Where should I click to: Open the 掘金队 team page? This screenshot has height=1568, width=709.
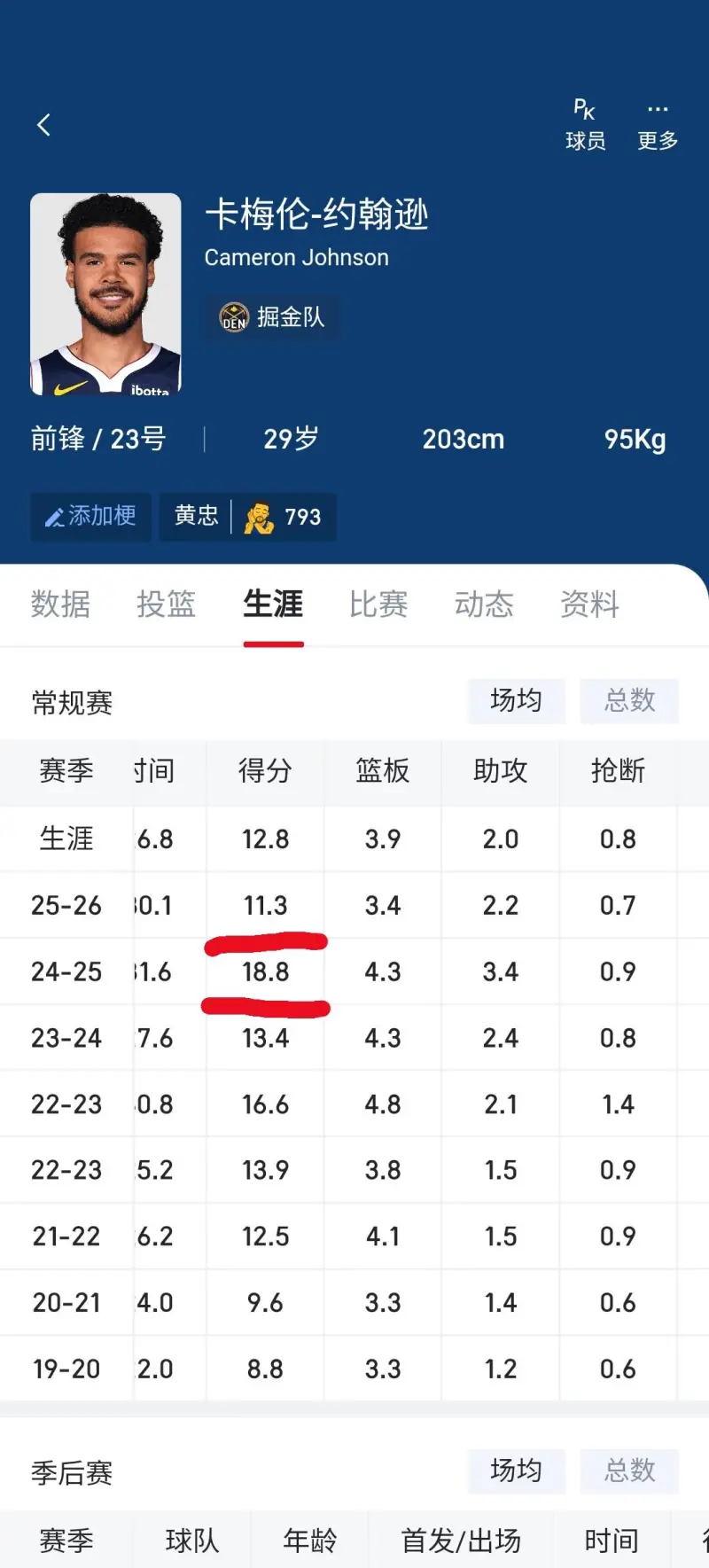click(x=273, y=317)
